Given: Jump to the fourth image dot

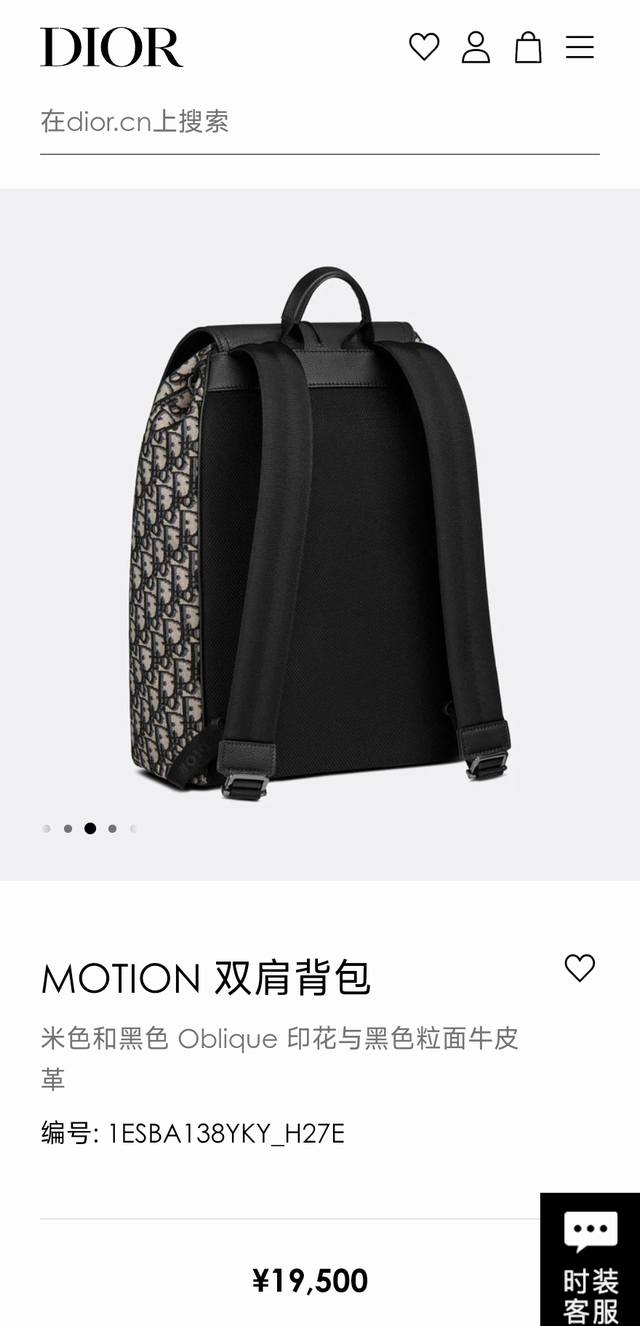Looking at the screenshot, I should point(112,828).
